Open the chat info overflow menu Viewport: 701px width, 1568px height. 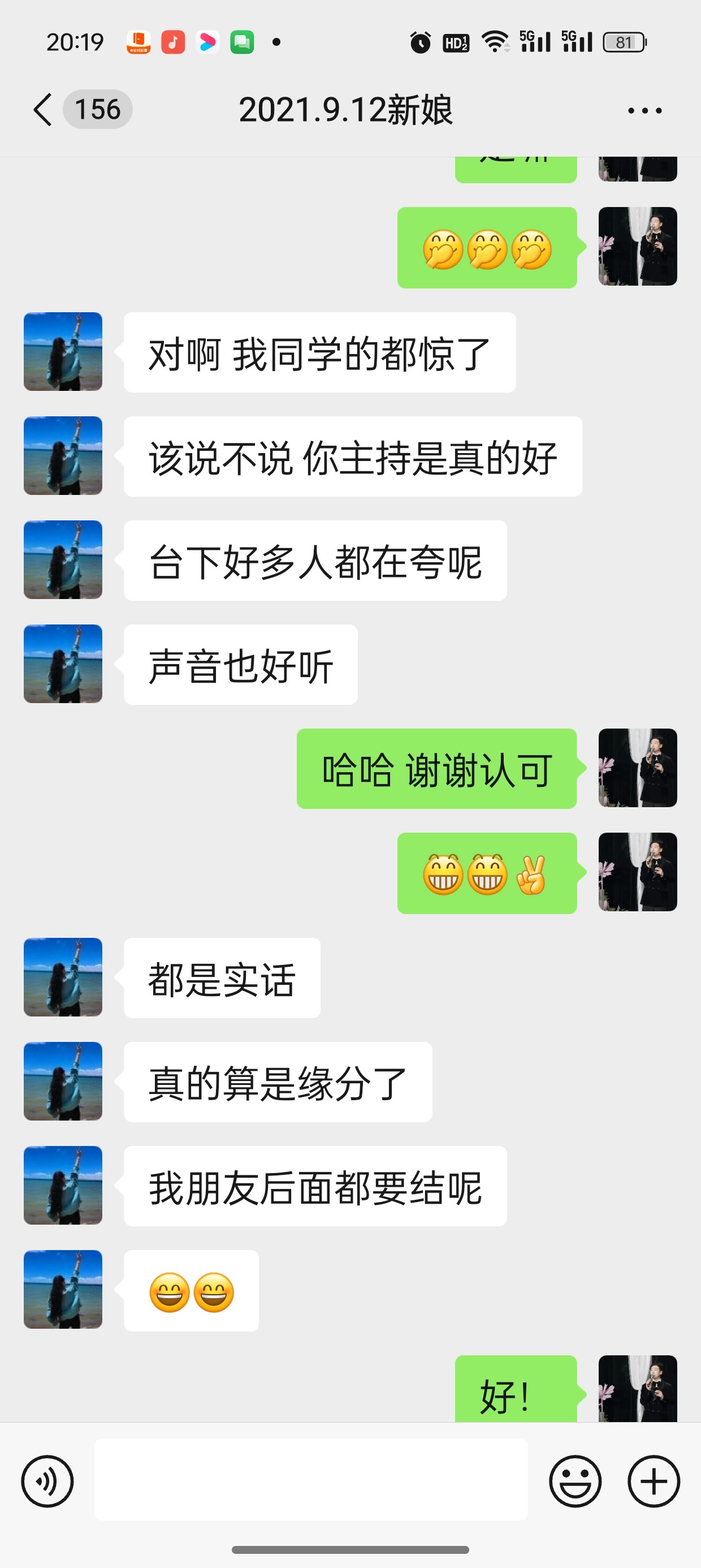pos(644,110)
